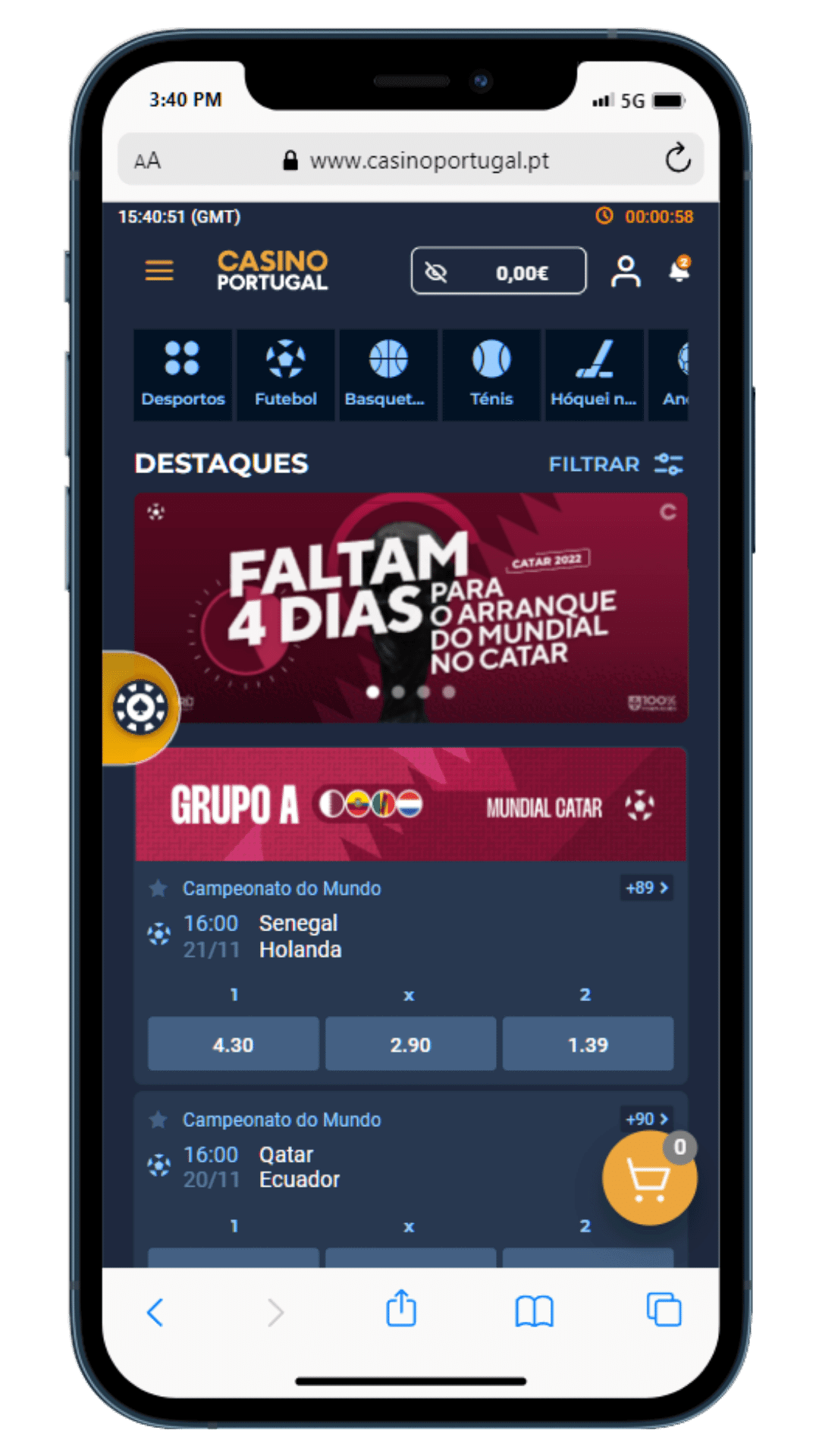Open the Grupo A Mundial Catar banner
This screenshot has height=1456, width=819.
tap(410, 805)
